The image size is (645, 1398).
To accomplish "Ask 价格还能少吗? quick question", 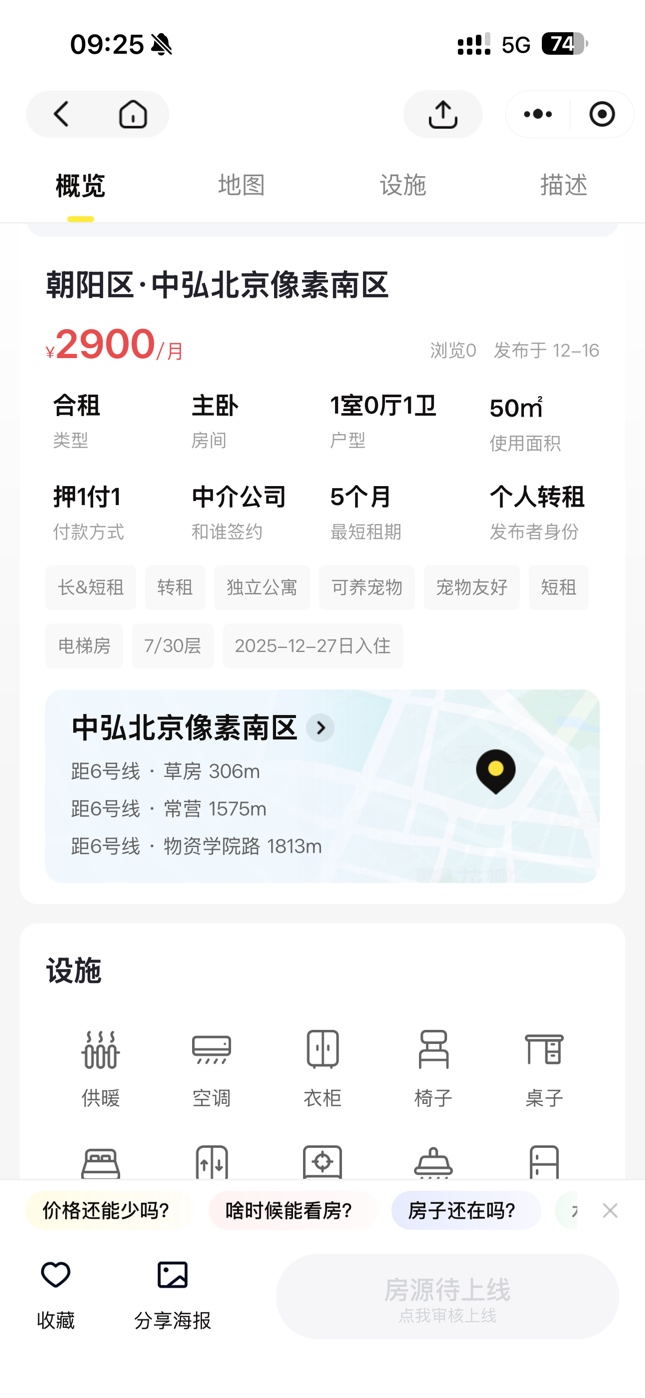I will 106,1211.
